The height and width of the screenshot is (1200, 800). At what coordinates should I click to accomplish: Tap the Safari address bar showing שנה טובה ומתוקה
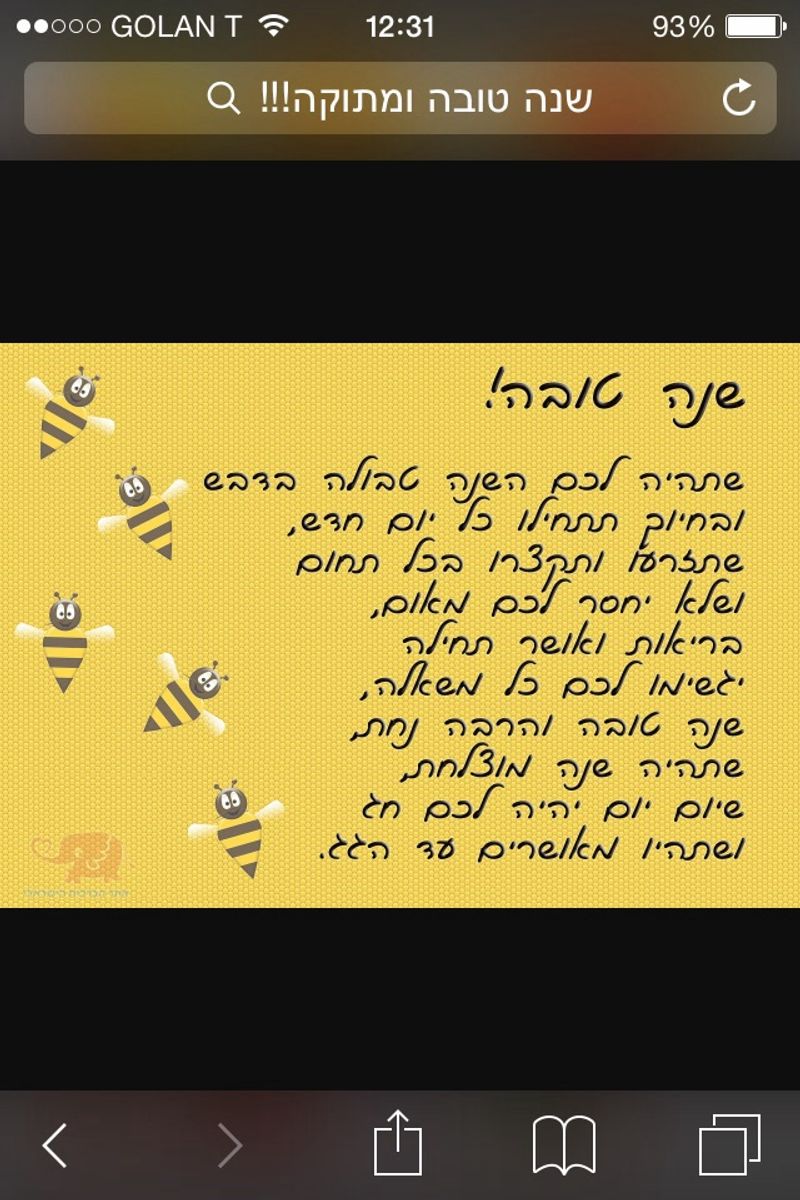point(400,98)
